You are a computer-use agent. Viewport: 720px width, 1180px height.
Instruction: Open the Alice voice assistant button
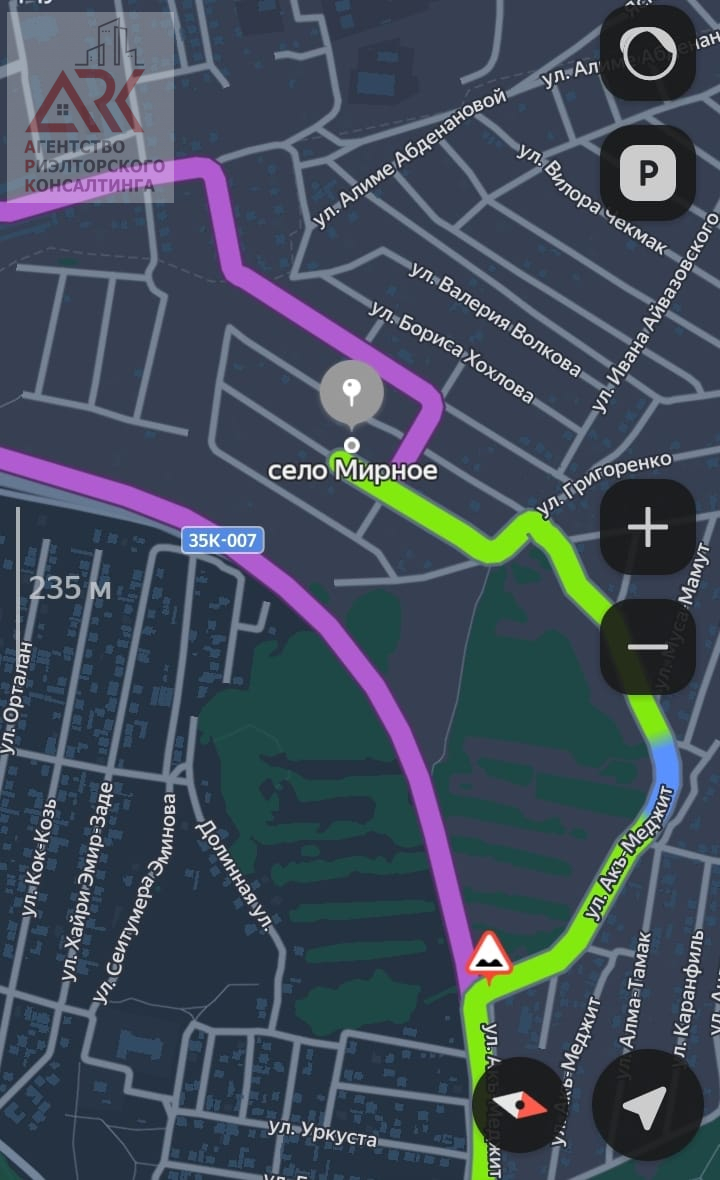point(647,54)
